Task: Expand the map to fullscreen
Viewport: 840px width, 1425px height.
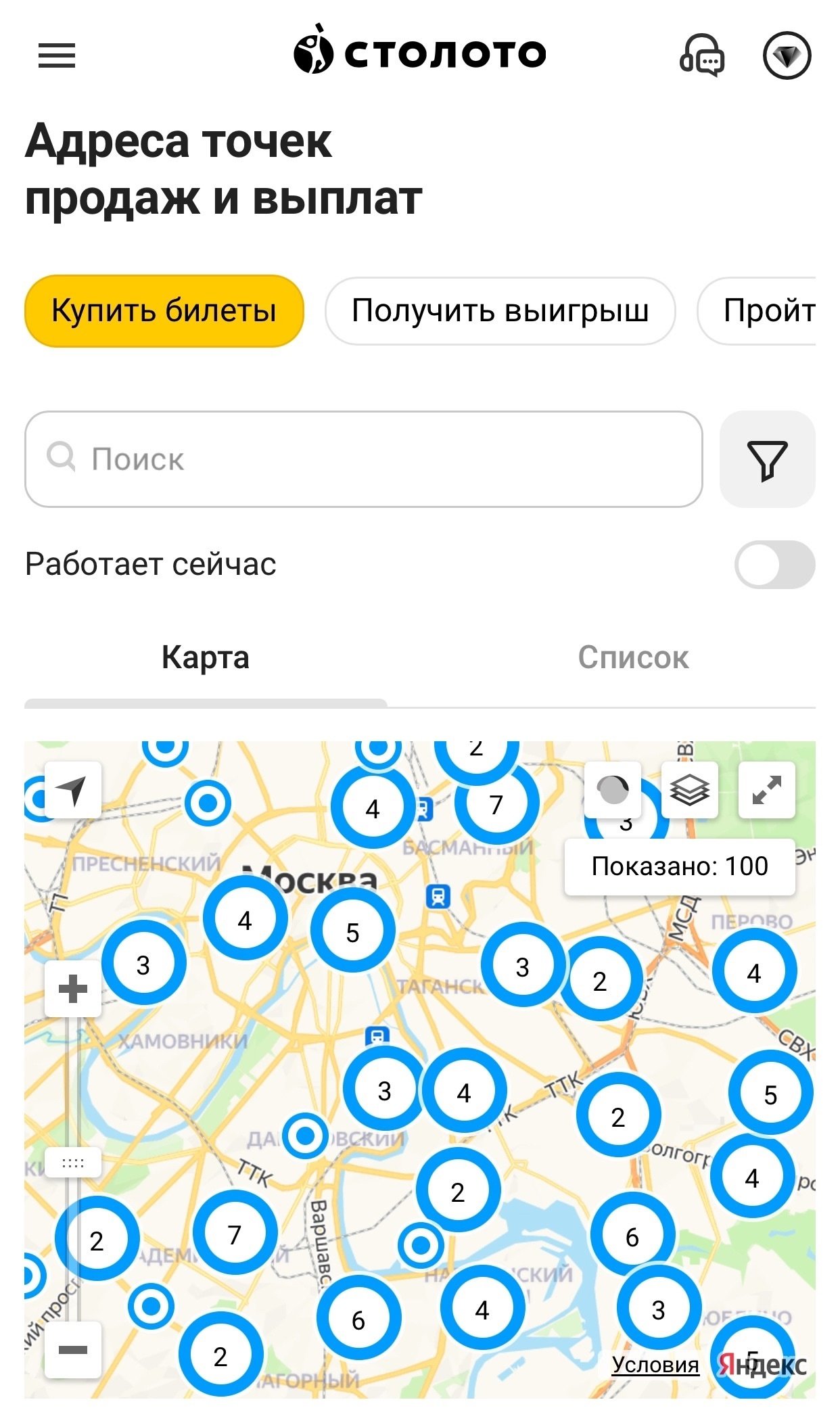Action: (x=766, y=790)
